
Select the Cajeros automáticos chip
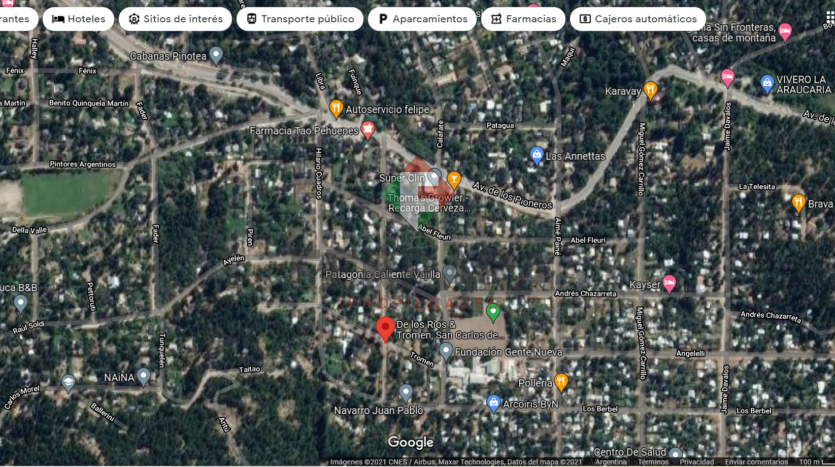click(x=637, y=19)
